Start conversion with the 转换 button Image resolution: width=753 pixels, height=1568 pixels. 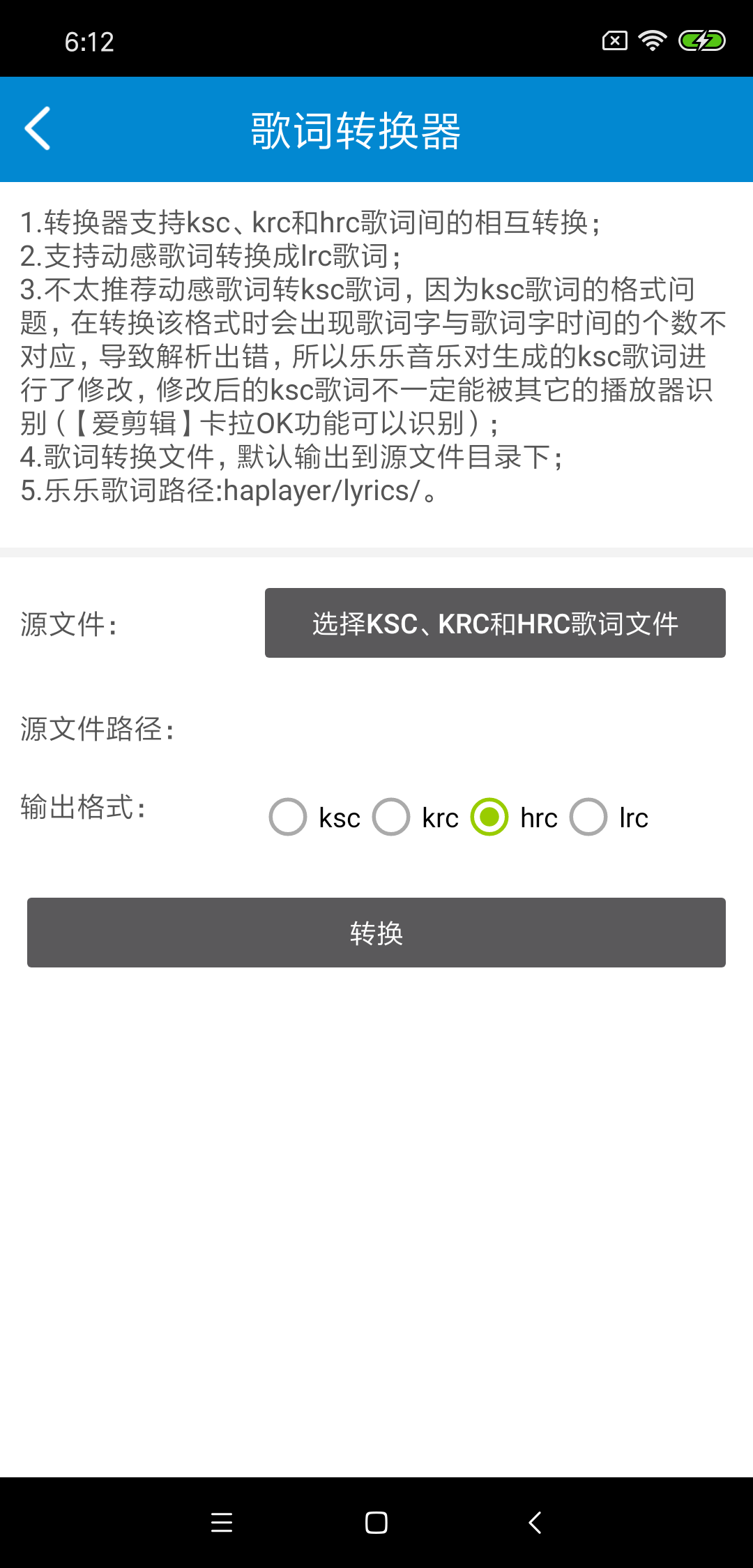coord(376,933)
